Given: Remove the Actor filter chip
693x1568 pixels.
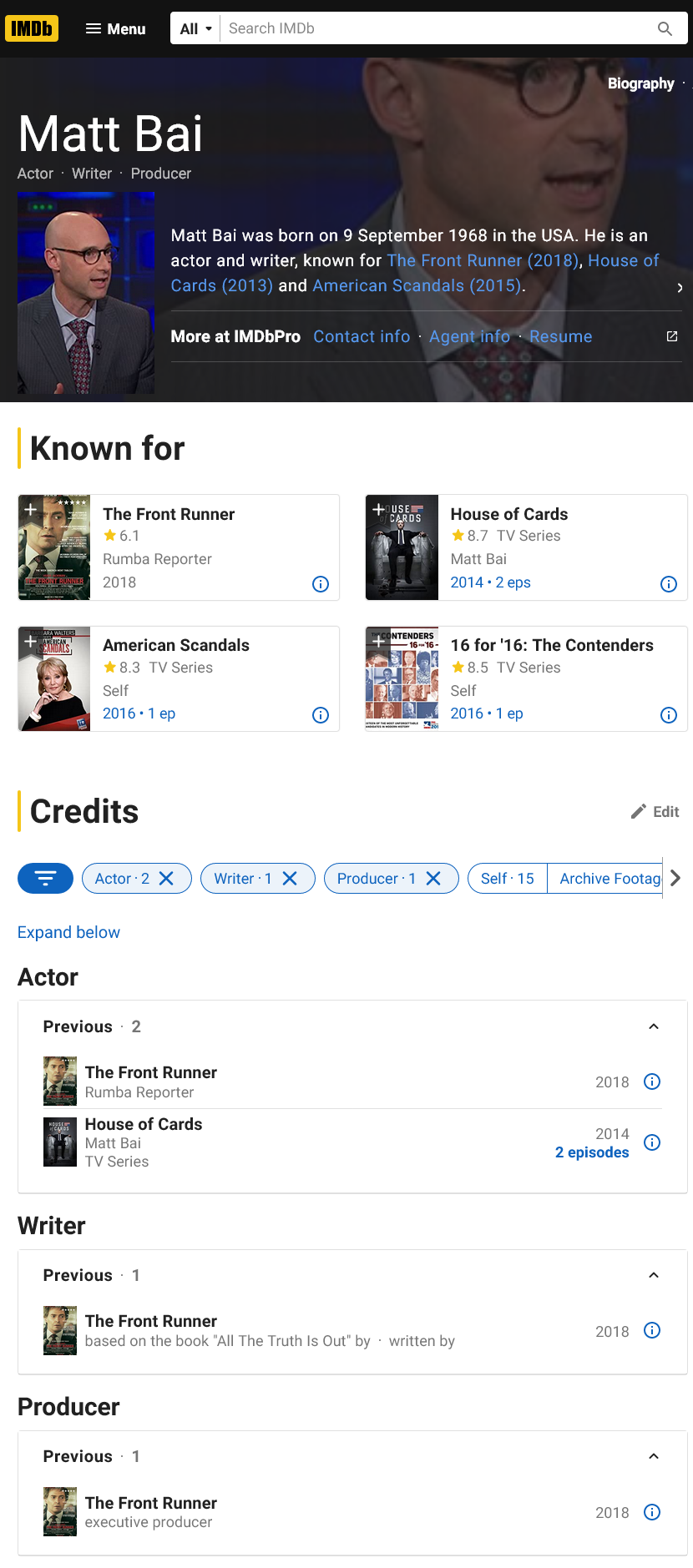Looking at the screenshot, I should tap(166, 878).
